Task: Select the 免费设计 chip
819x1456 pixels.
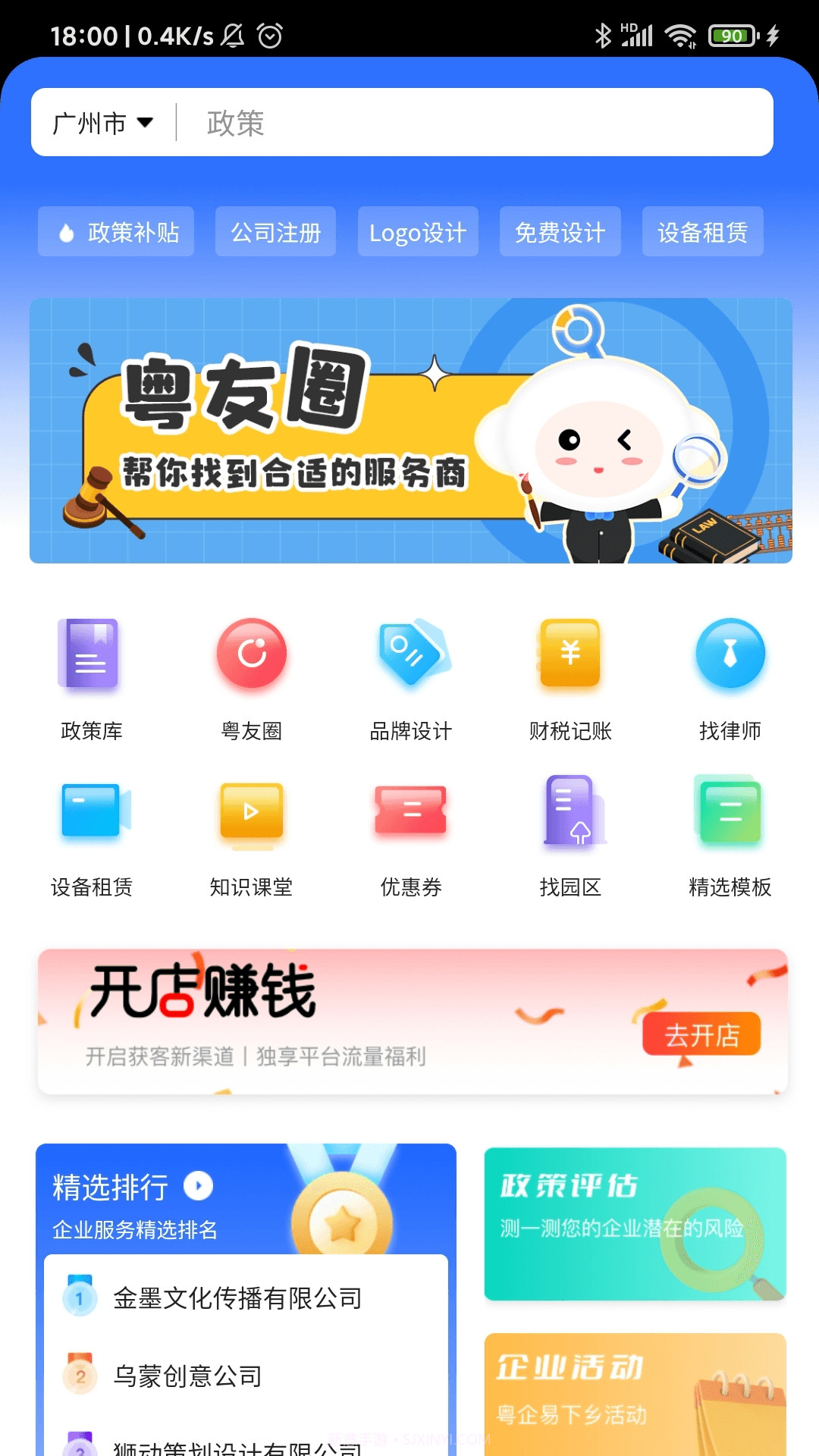Action: 560,232
